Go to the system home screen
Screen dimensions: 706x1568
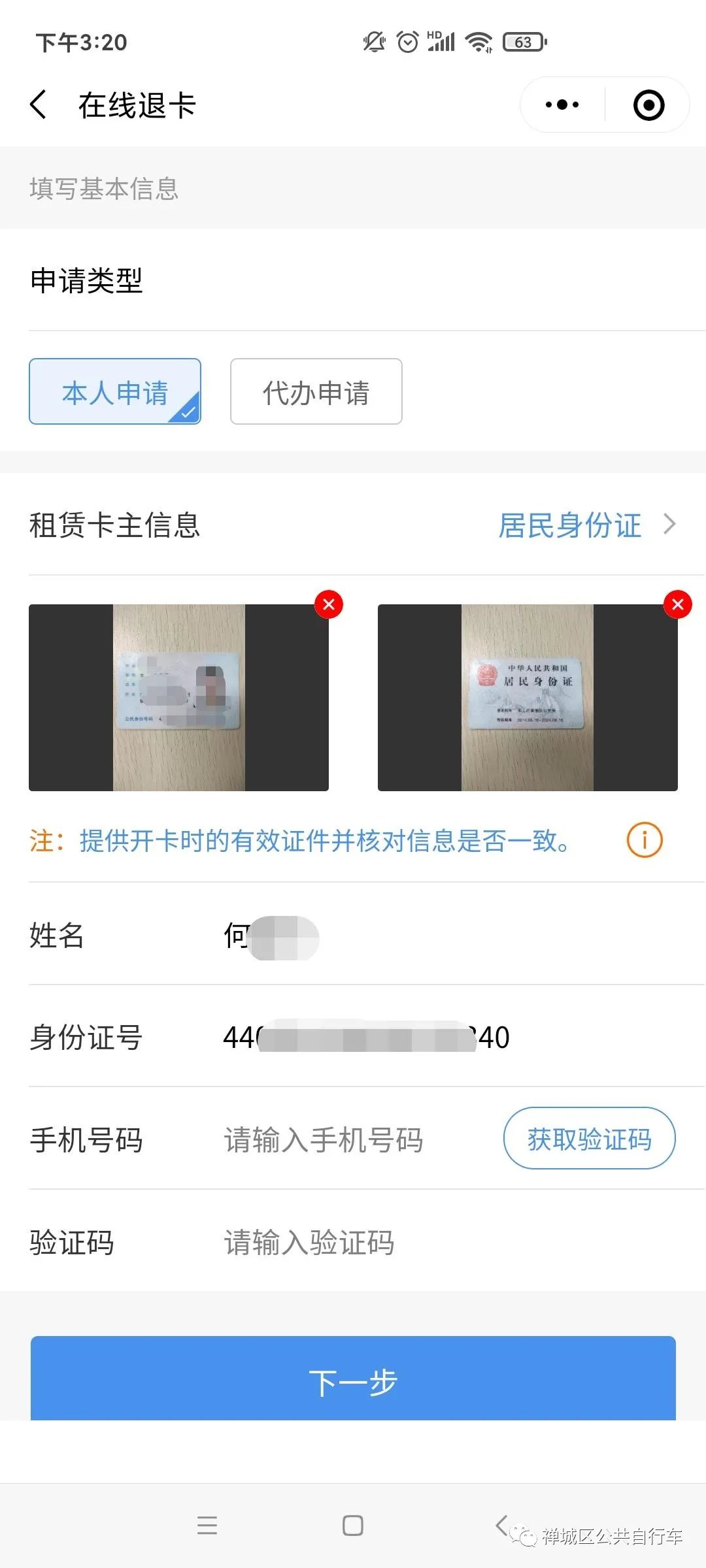coord(353,1526)
